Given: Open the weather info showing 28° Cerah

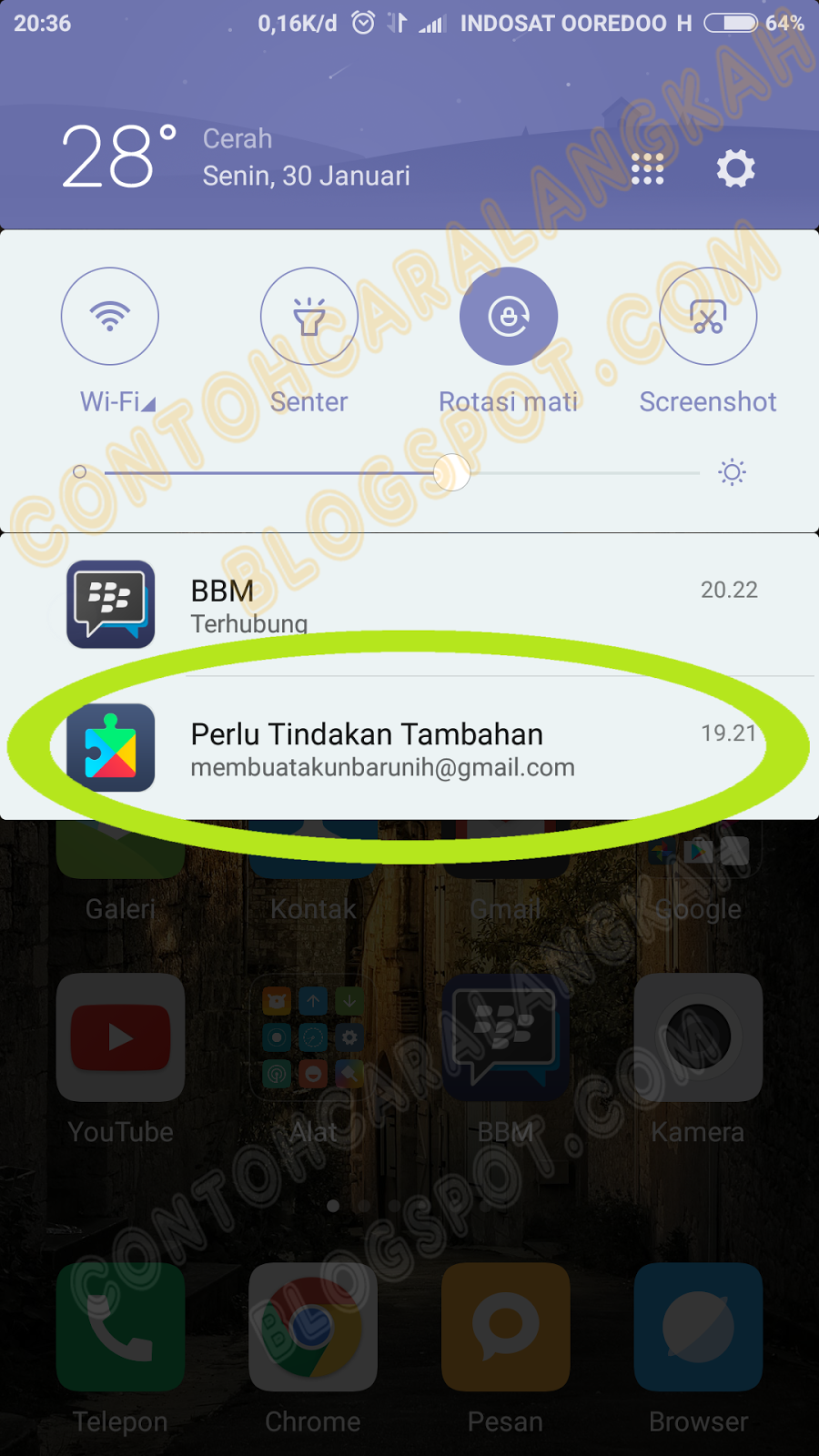Looking at the screenshot, I should tap(237, 157).
